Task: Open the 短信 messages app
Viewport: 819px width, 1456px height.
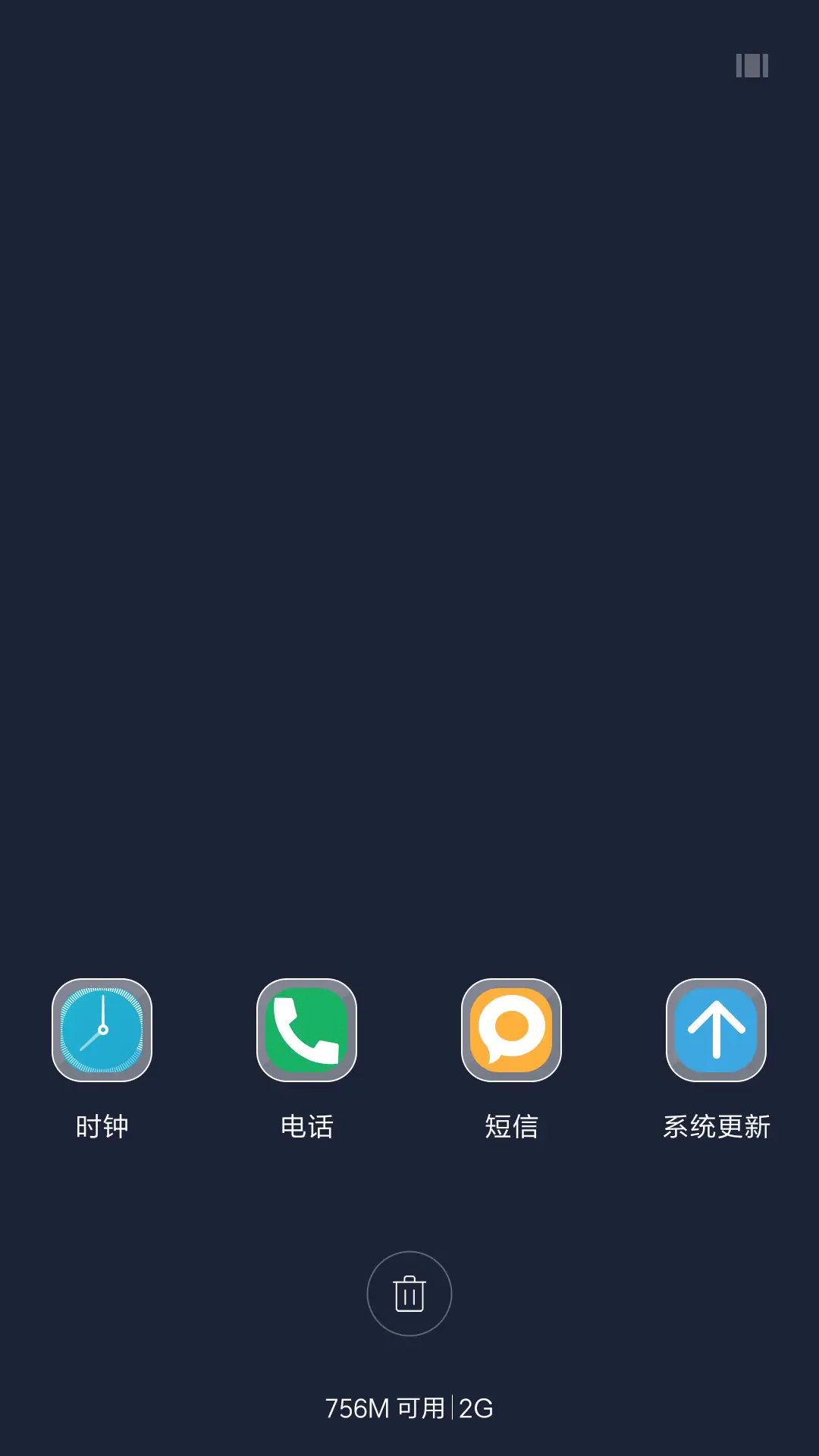Action: click(512, 1030)
